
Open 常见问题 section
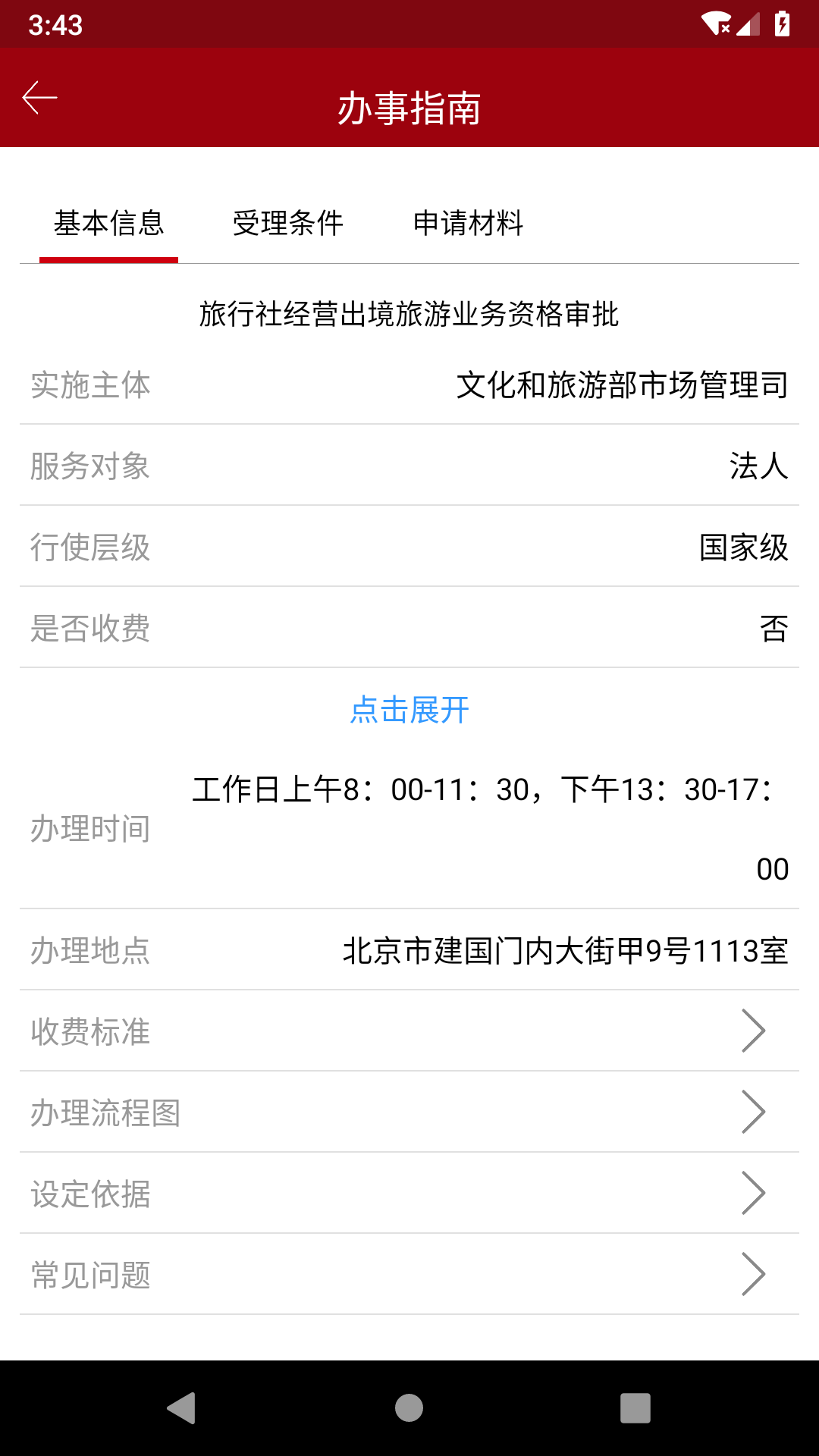coord(409,1275)
